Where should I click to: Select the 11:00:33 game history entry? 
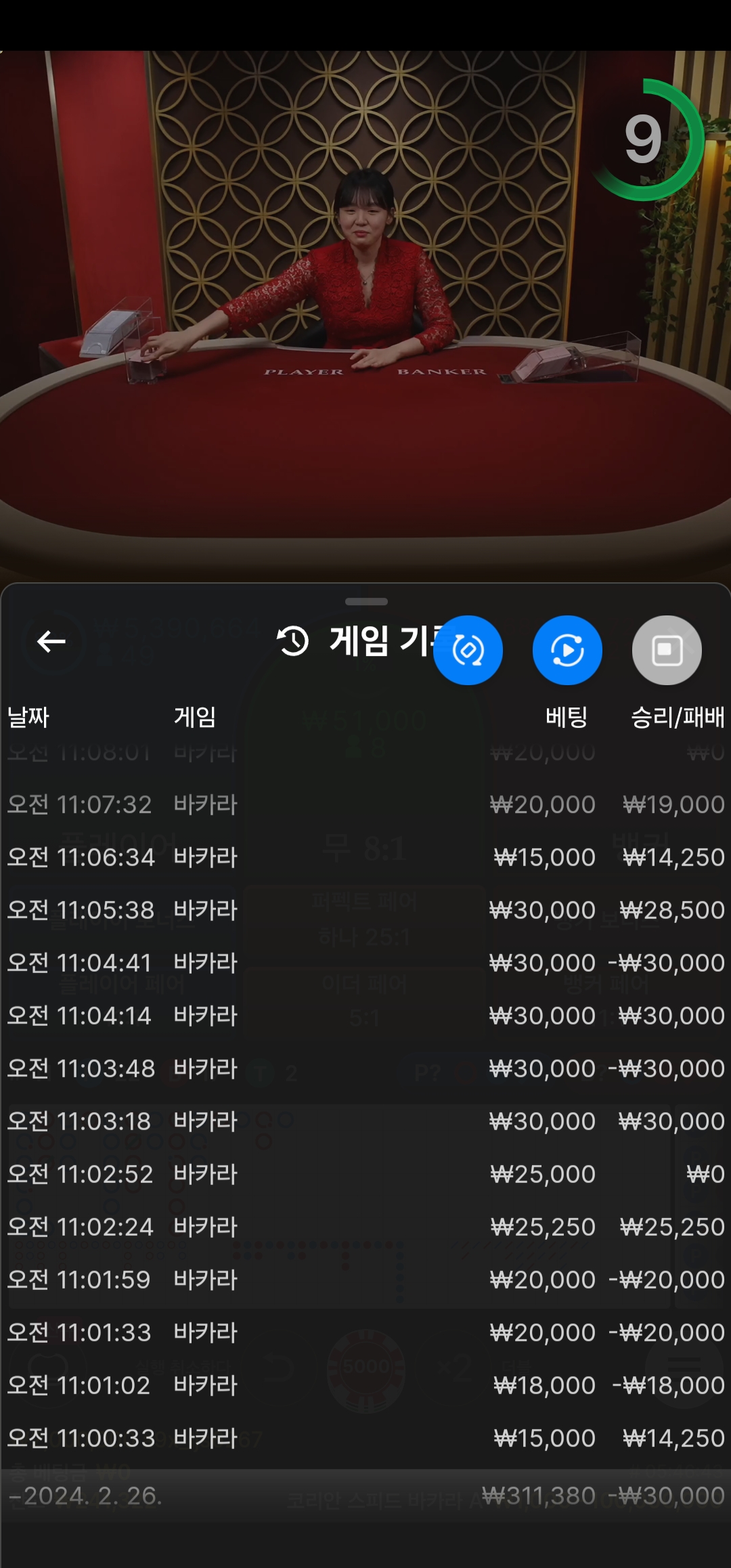(365, 1438)
